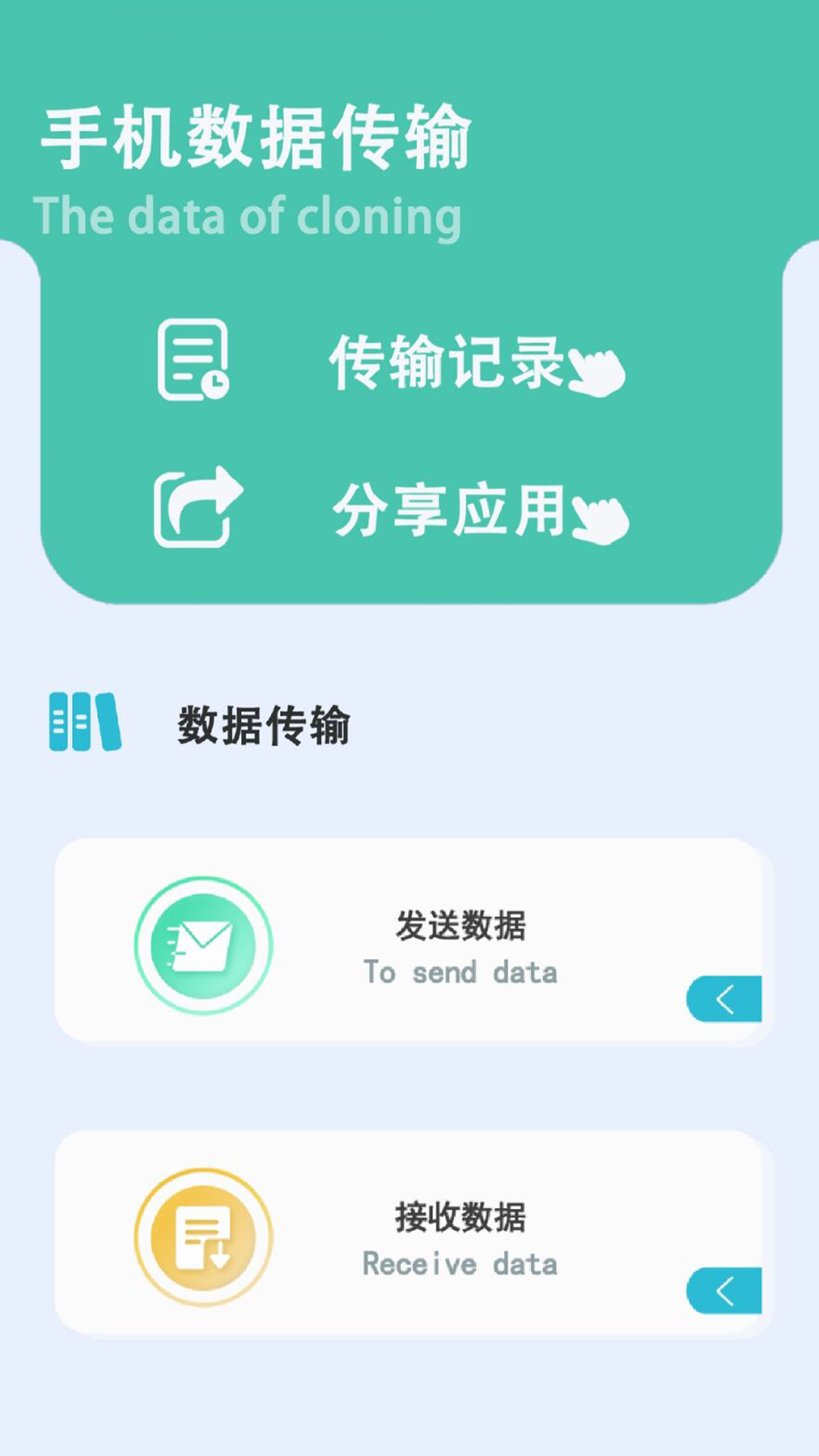Tap 分享应用 to share the app

click(x=449, y=510)
